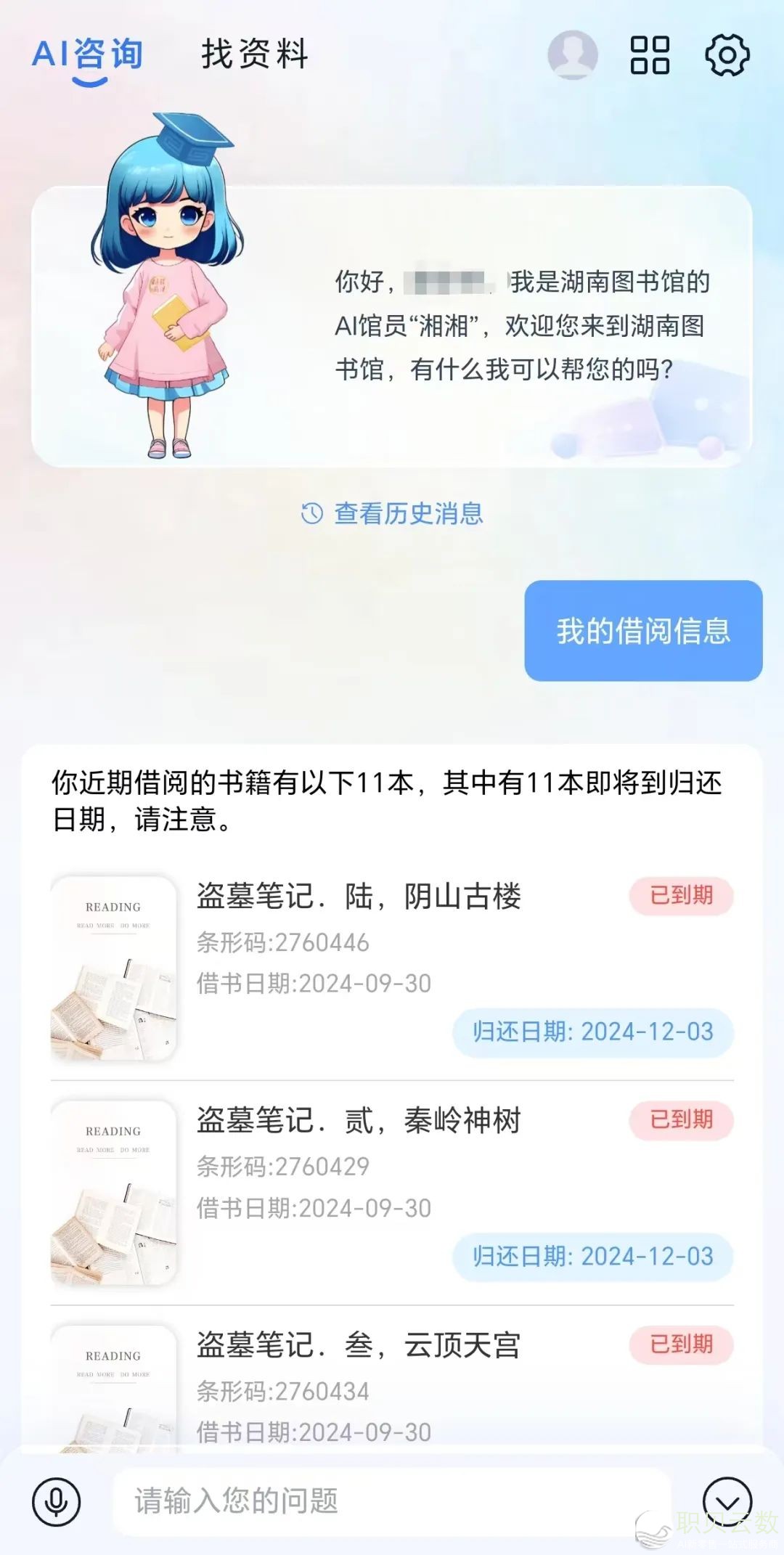Viewport: 784px width, 1555px height.
Task: Start voice input with the microphone
Action: tap(57, 1501)
